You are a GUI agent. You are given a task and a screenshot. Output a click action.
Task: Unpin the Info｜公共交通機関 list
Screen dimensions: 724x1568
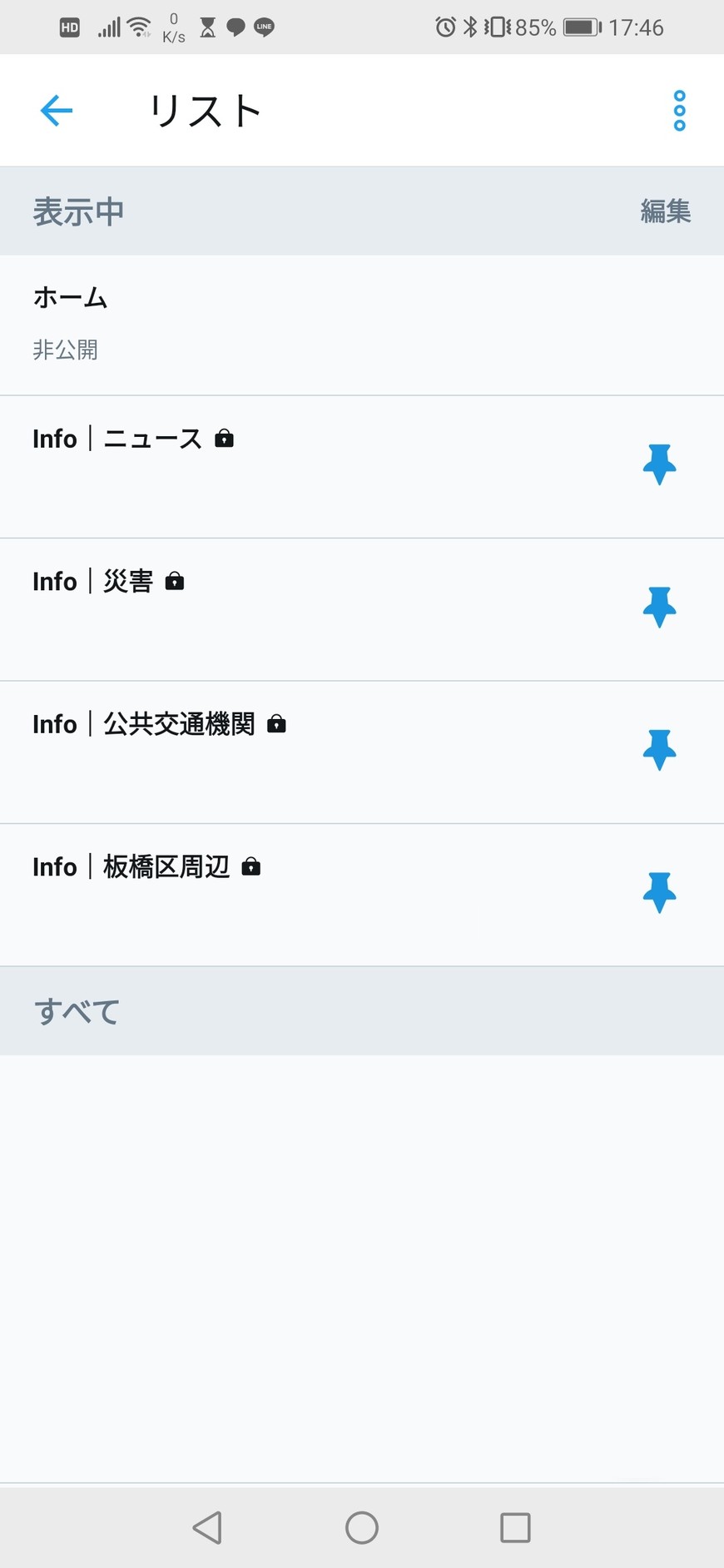(659, 750)
